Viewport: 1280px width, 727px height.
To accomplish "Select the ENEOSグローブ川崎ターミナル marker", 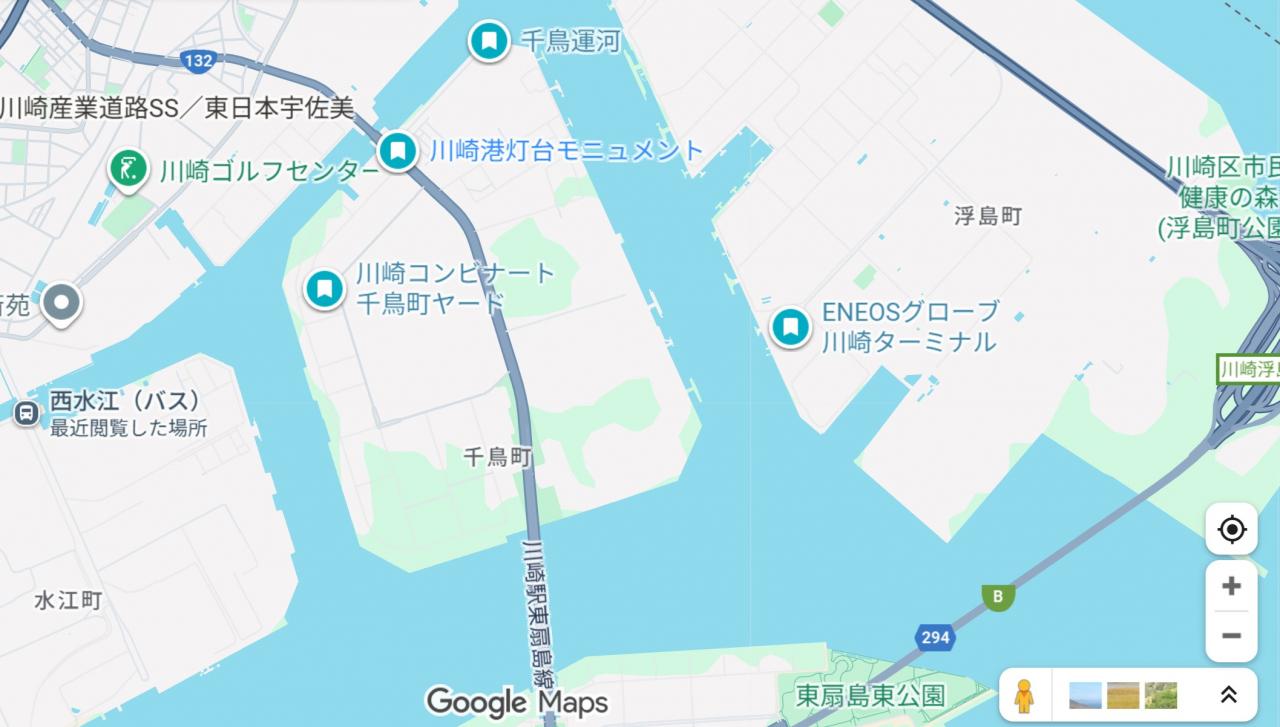I will click(791, 326).
